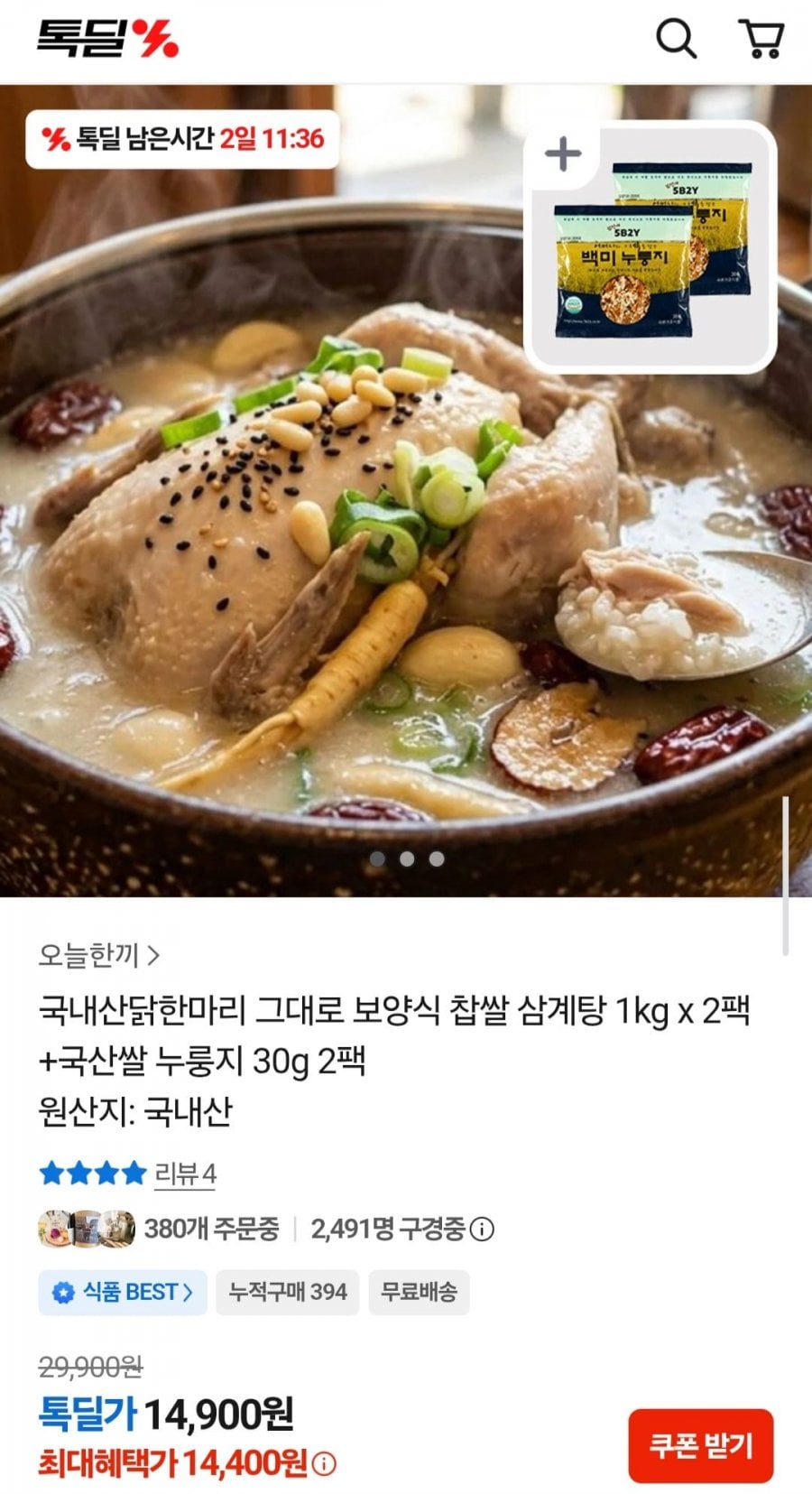
Task: Open the samgyetang product image
Action: [x=406, y=490]
